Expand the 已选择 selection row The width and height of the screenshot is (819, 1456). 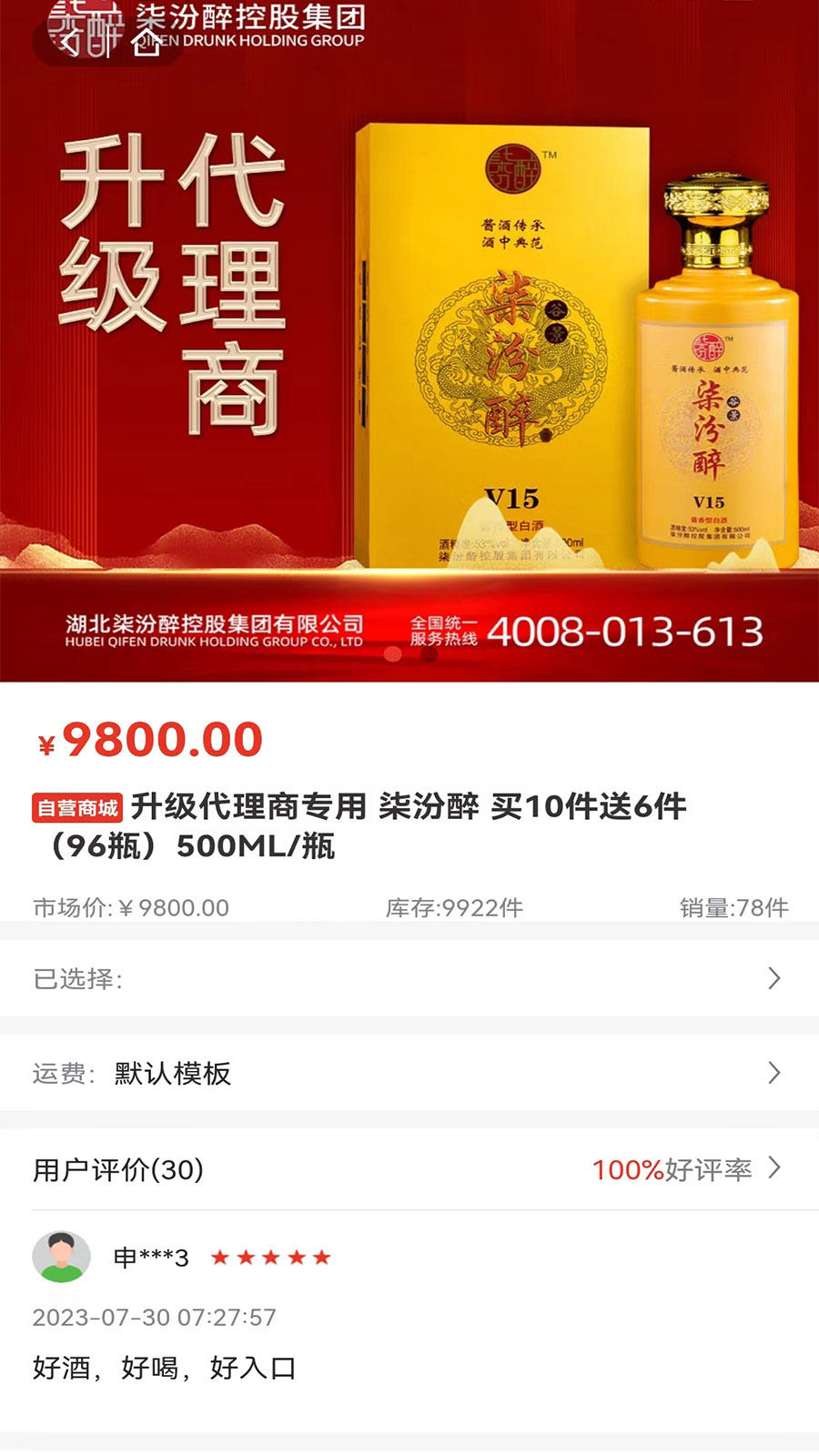409,978
